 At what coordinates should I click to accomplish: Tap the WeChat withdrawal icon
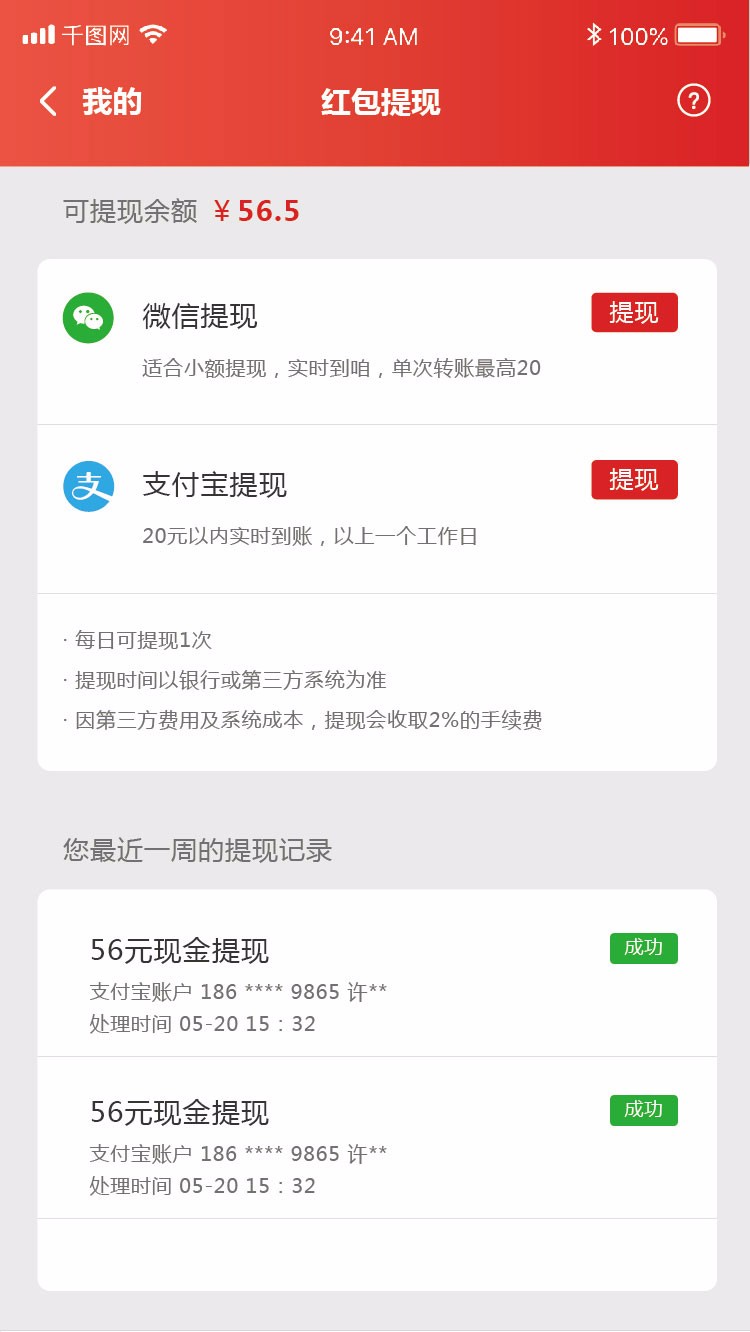[88, 315]
